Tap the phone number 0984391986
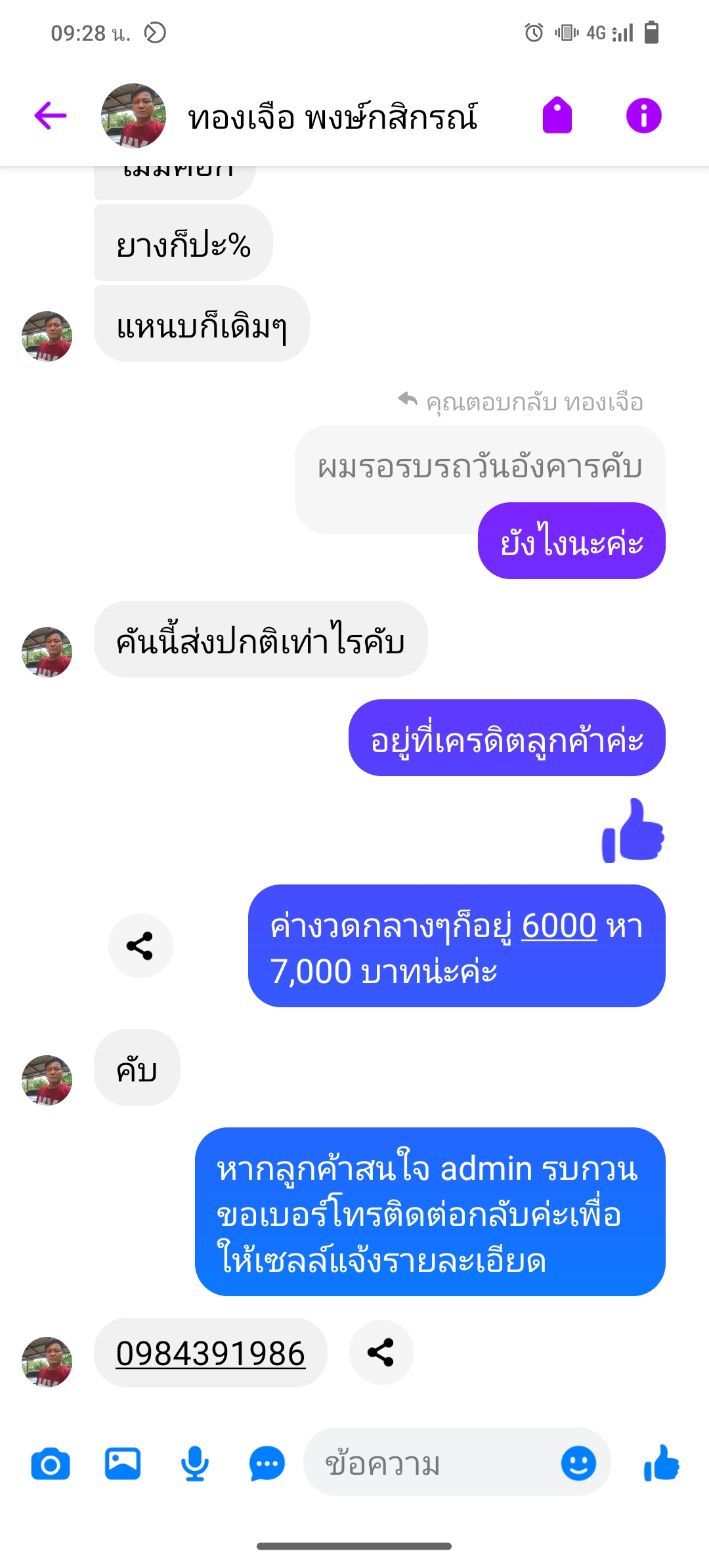The image size is (709, 1568). (211, 1353)
